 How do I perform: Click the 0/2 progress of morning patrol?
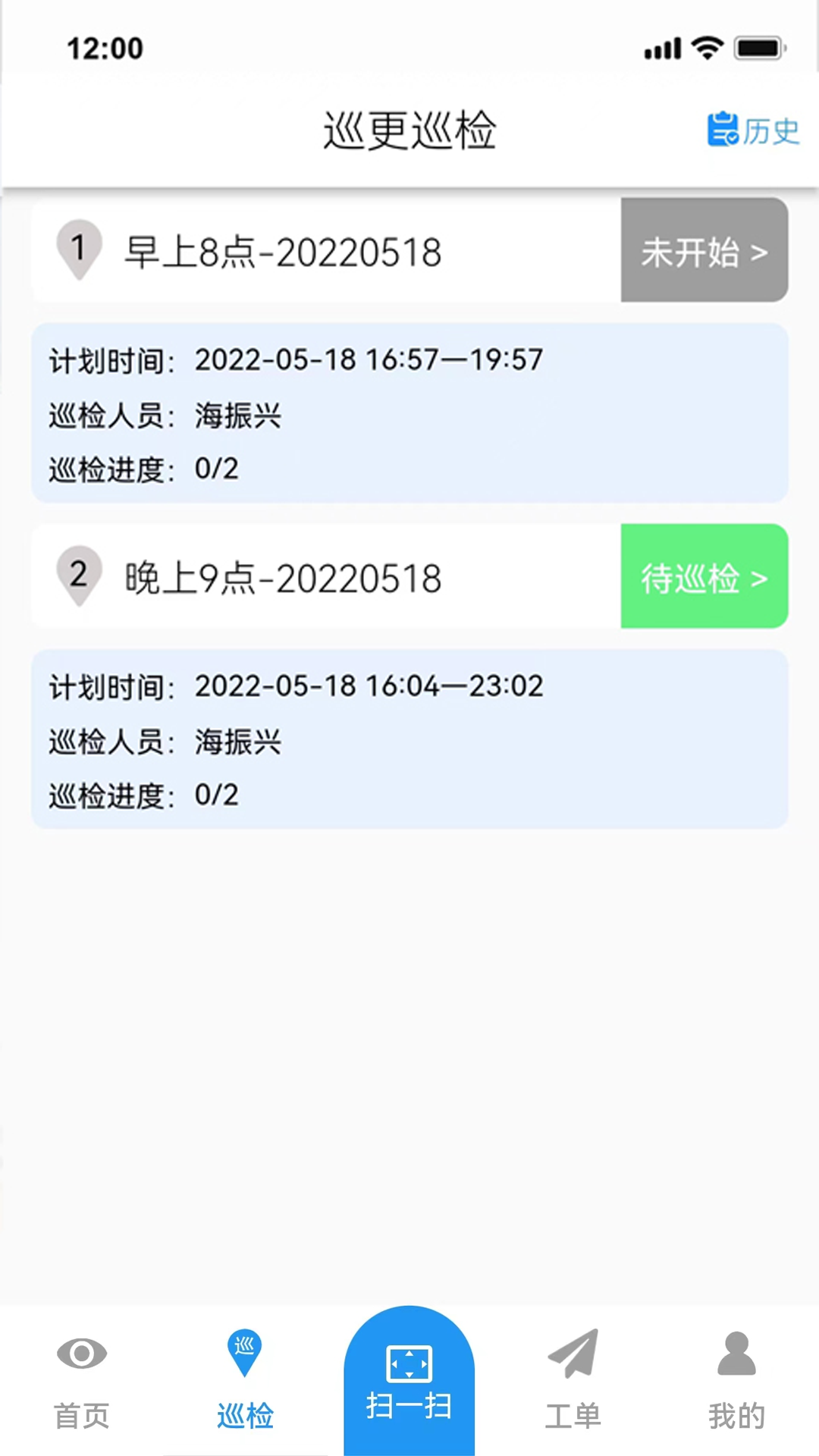[215, 469]
